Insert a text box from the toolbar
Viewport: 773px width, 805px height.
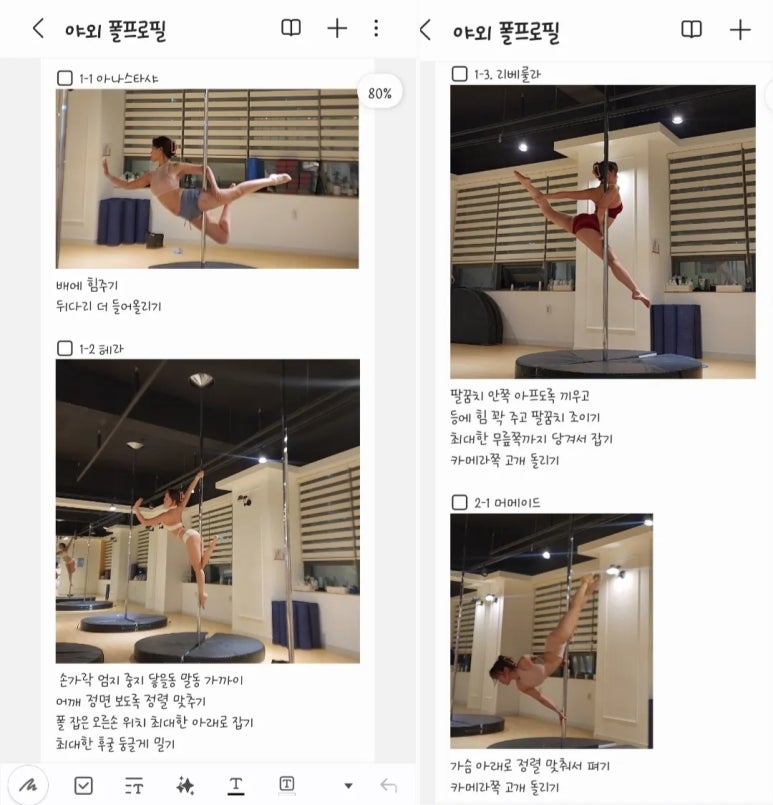pos(286,786)
